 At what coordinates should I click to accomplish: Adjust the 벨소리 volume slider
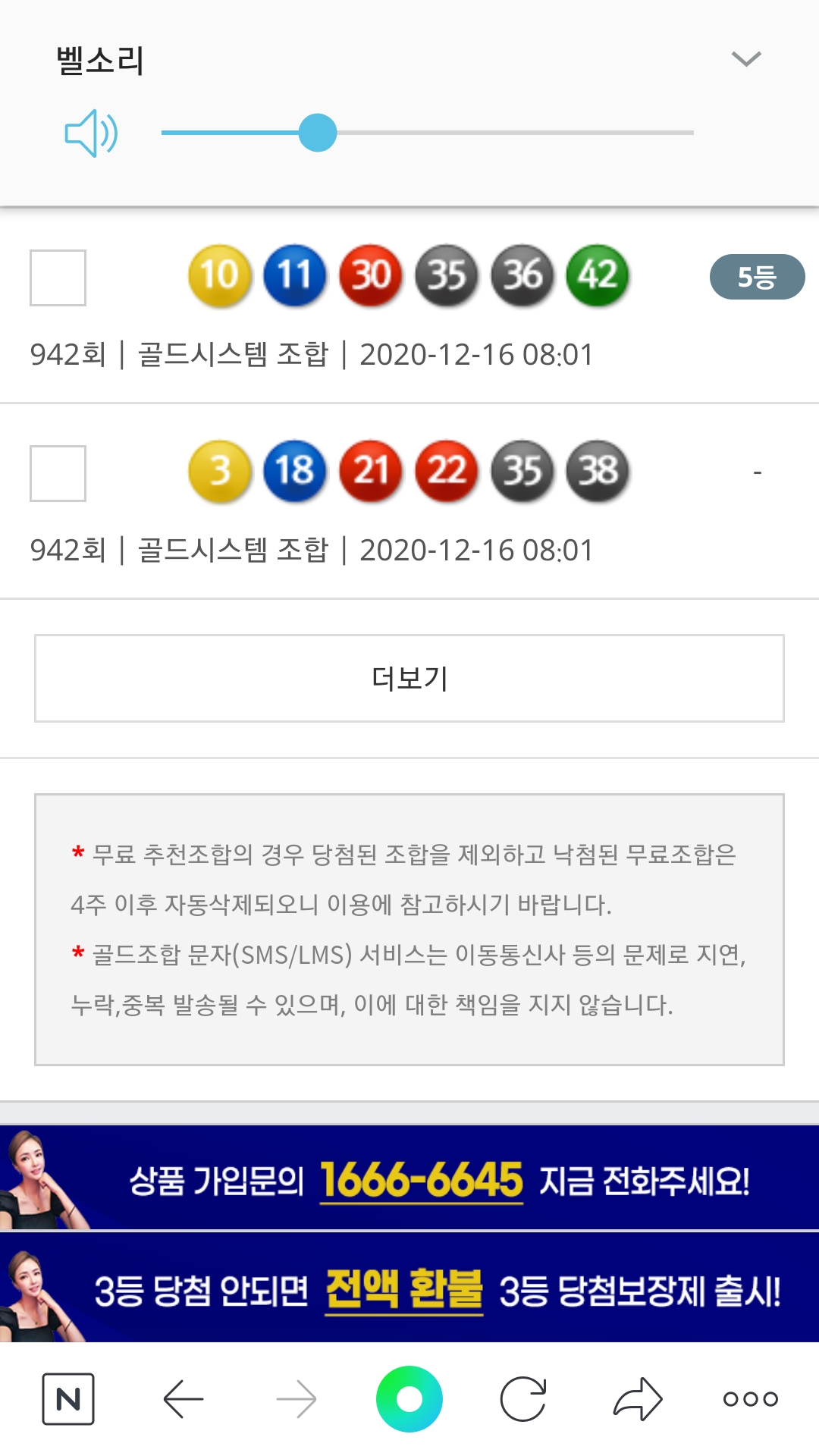(x=318, y=133)
